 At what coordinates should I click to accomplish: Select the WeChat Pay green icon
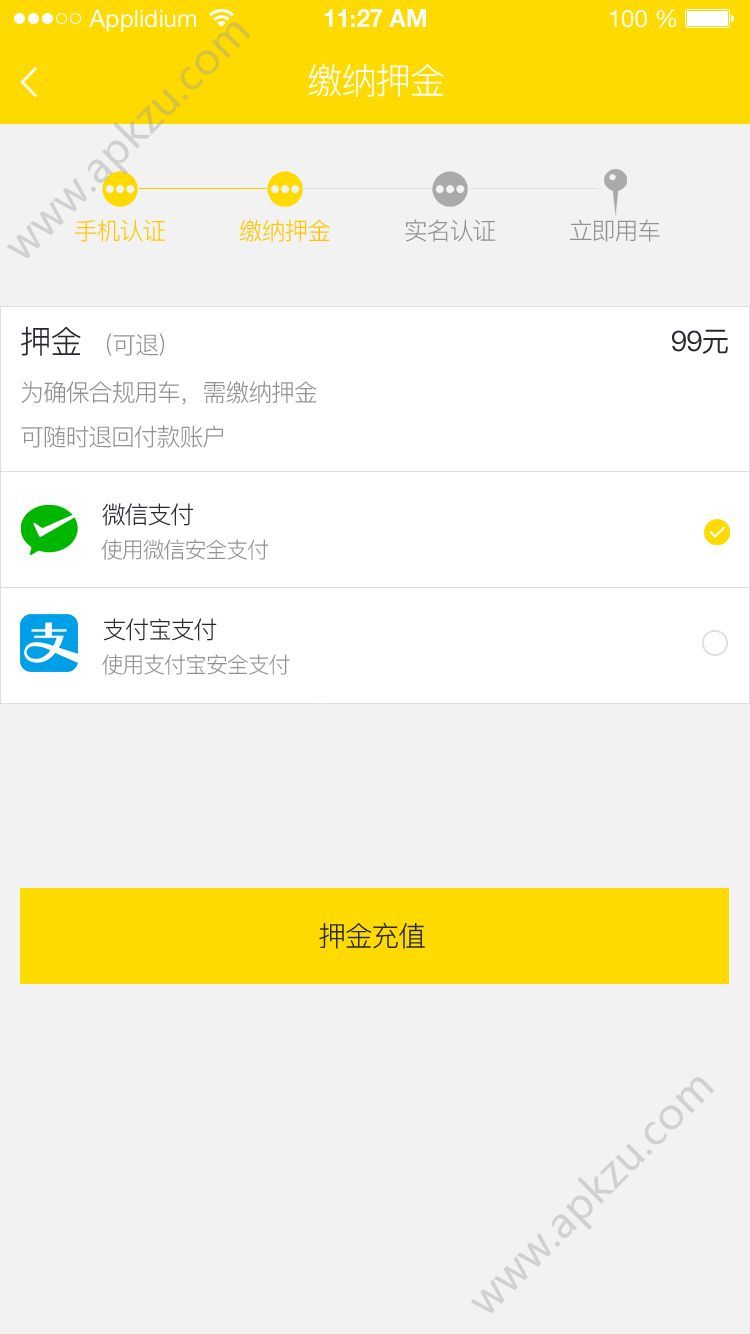[48, 529]
